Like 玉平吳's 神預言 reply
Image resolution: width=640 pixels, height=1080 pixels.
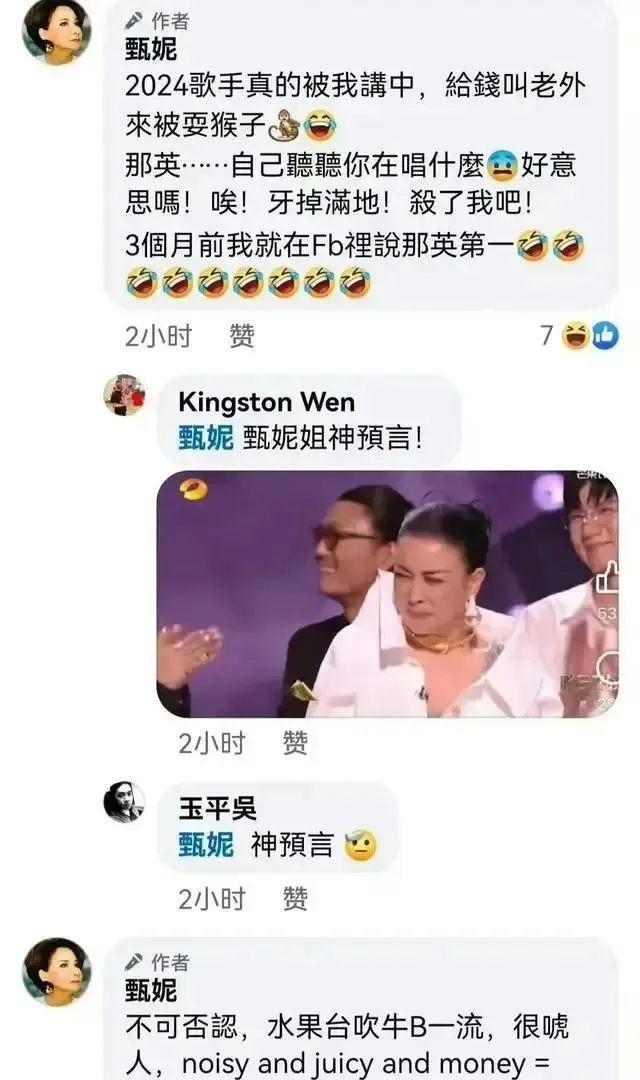[x=294, y=899]
